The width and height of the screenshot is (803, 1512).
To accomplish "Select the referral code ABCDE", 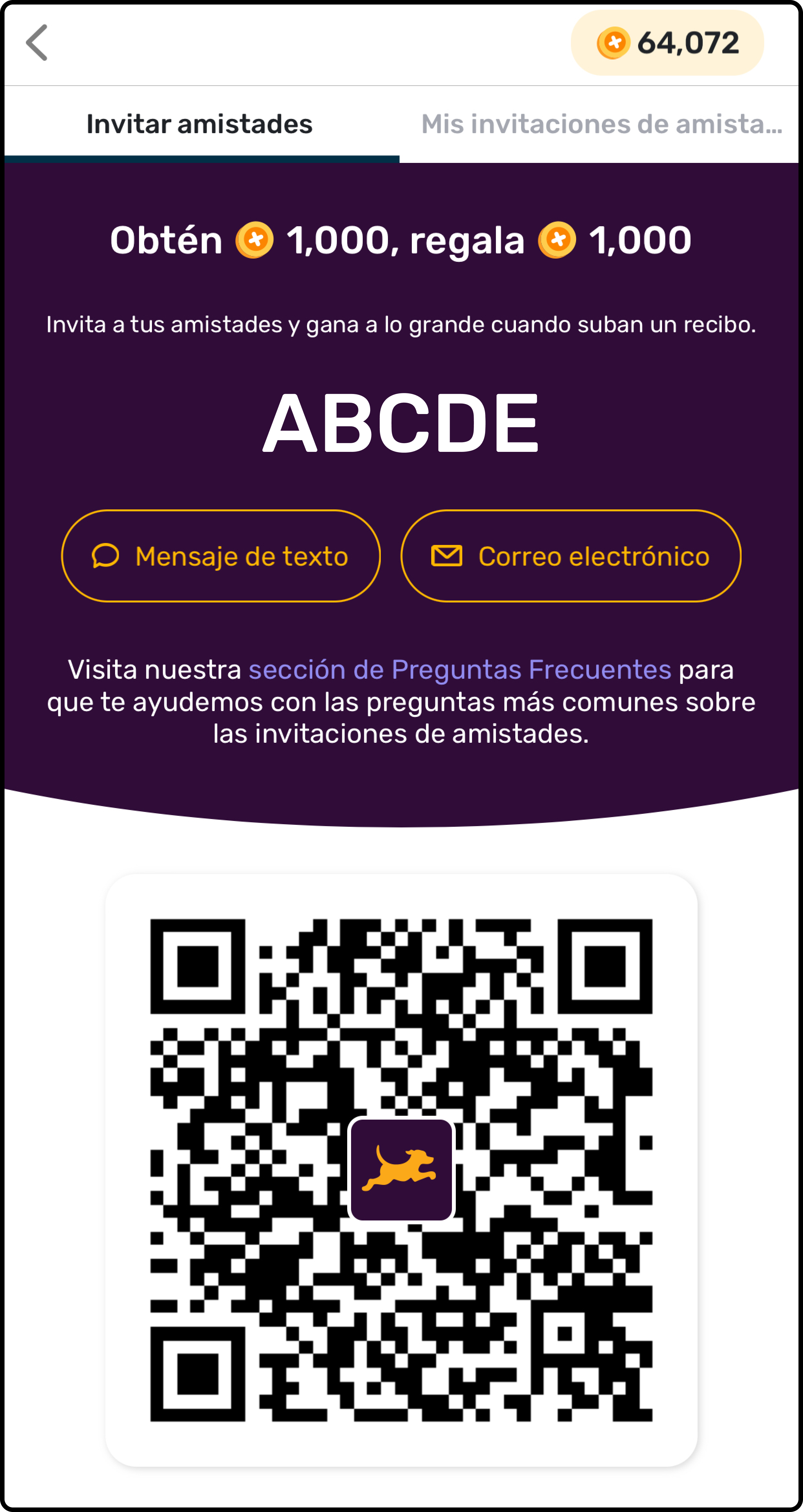I will [x=401, y=424].
